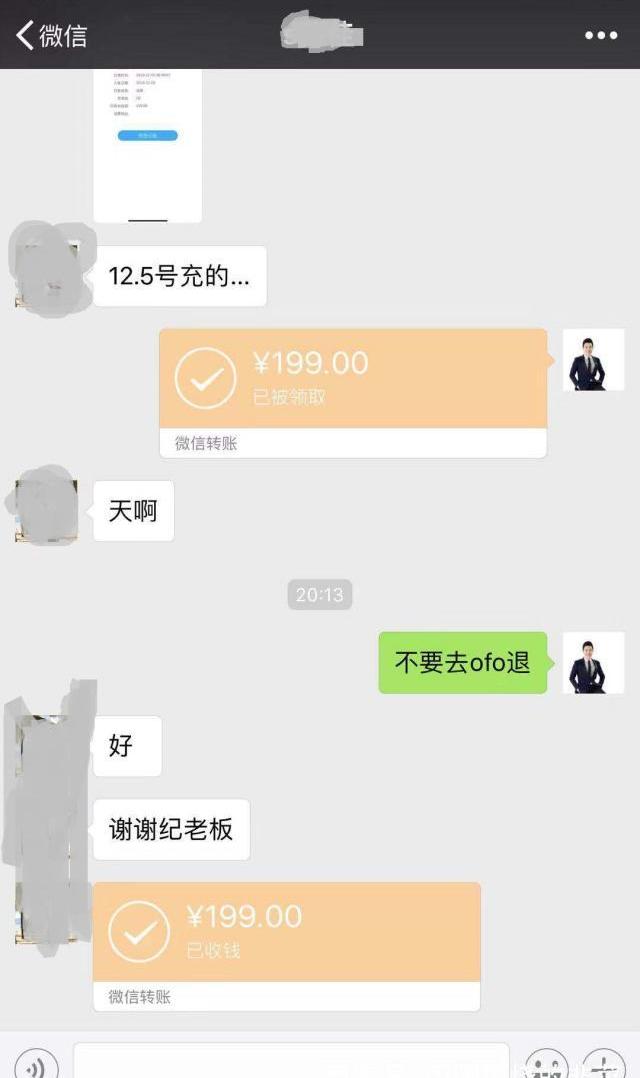Viewport: 640px width, 1078px height.
Task: Open the sent ¥199.00 transfer marked 已被领取
Action: point(352,380)
